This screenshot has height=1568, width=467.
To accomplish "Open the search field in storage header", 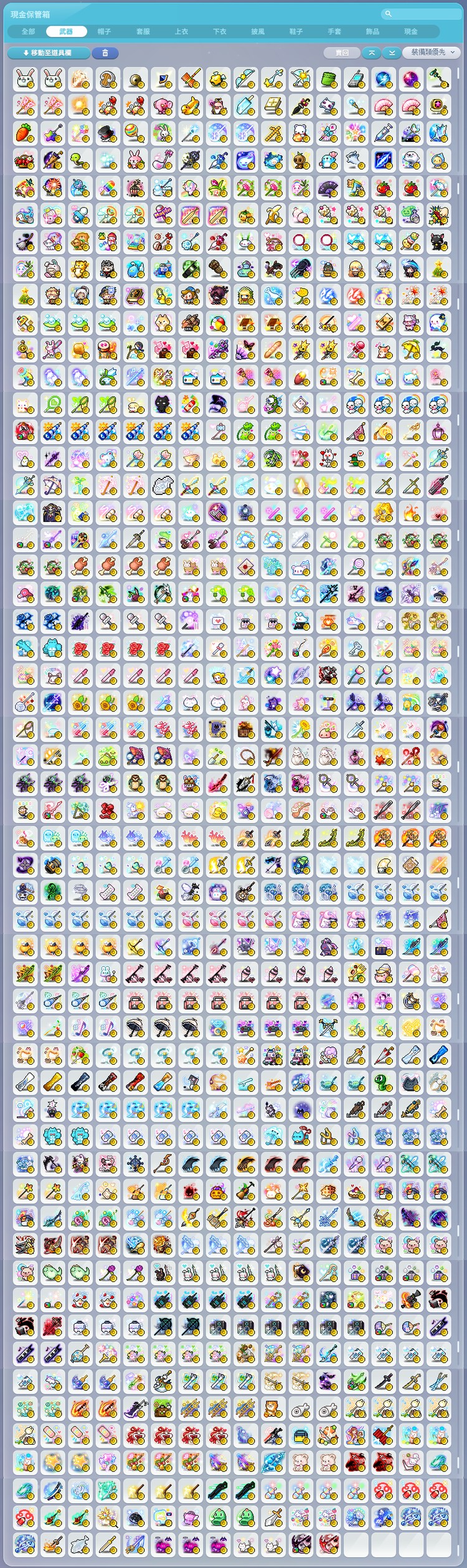I will [420, 13].
